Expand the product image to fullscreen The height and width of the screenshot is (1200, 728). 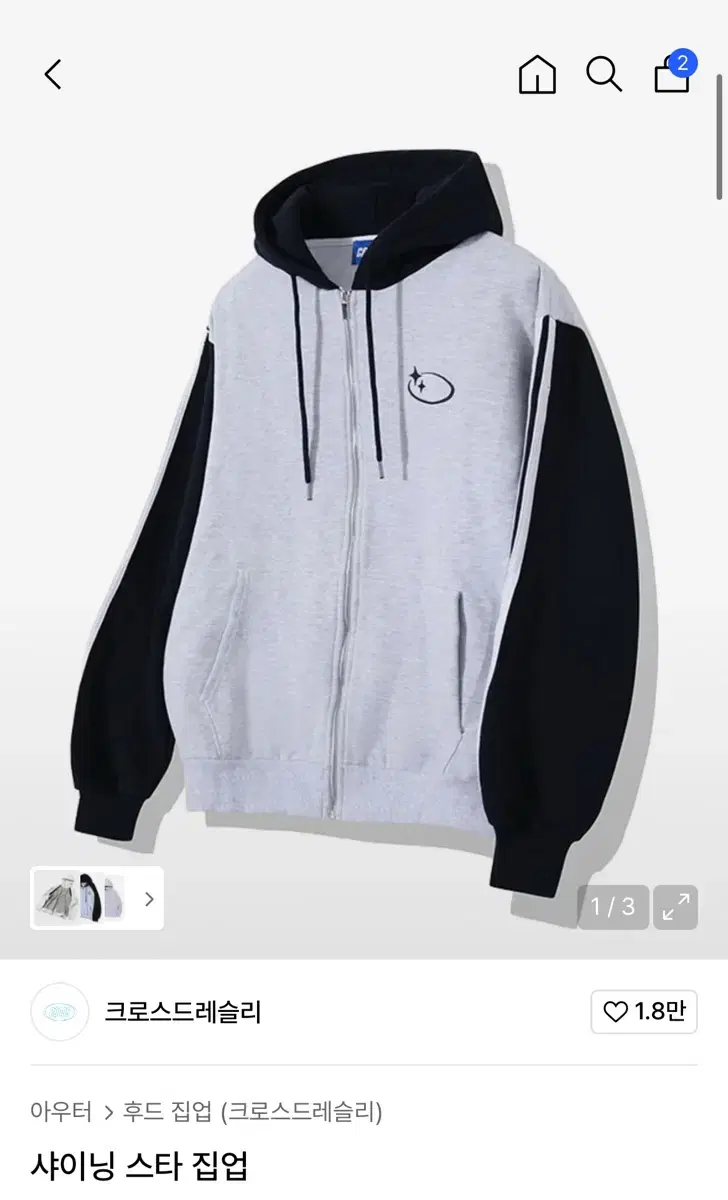[675, 908]
